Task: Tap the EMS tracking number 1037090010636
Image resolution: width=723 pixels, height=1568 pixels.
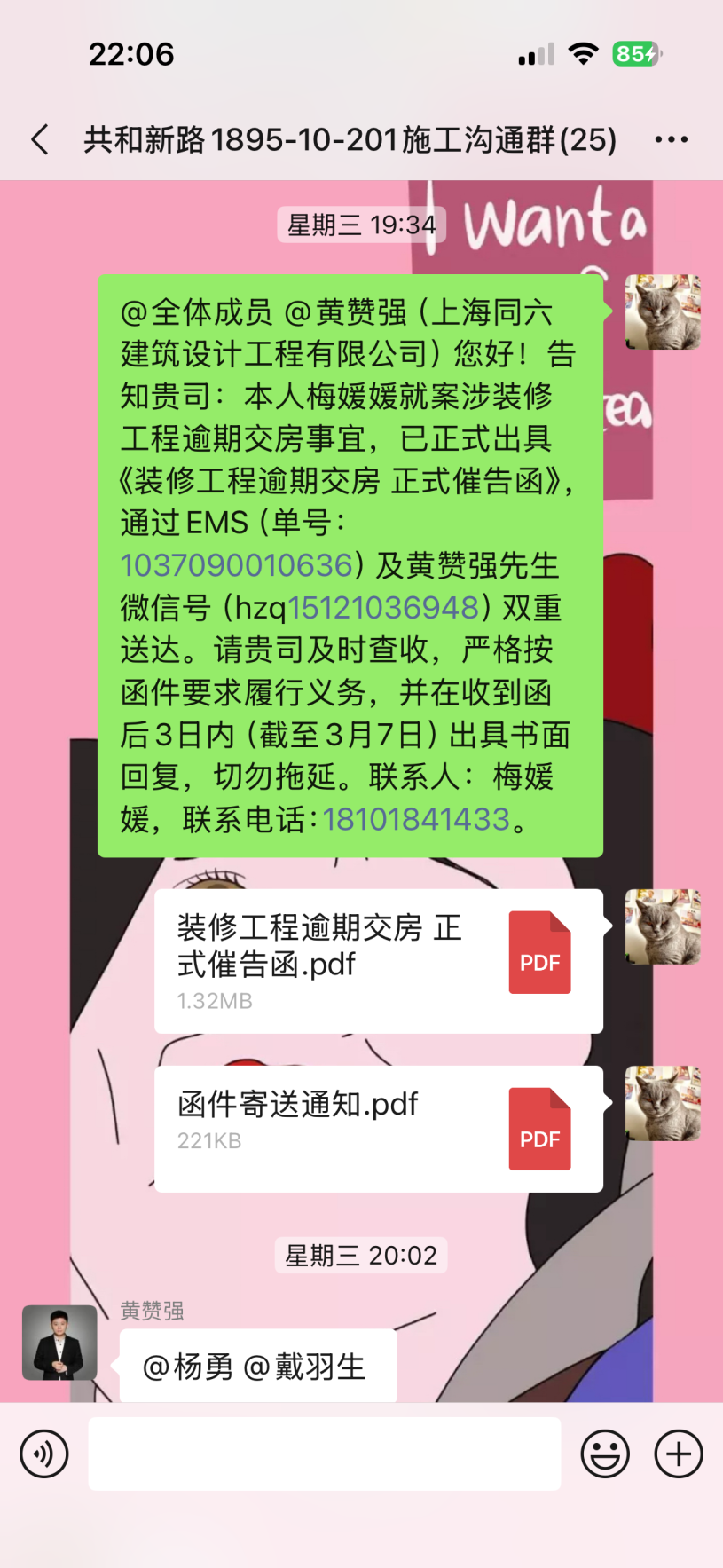Action: tap(237, 565)
